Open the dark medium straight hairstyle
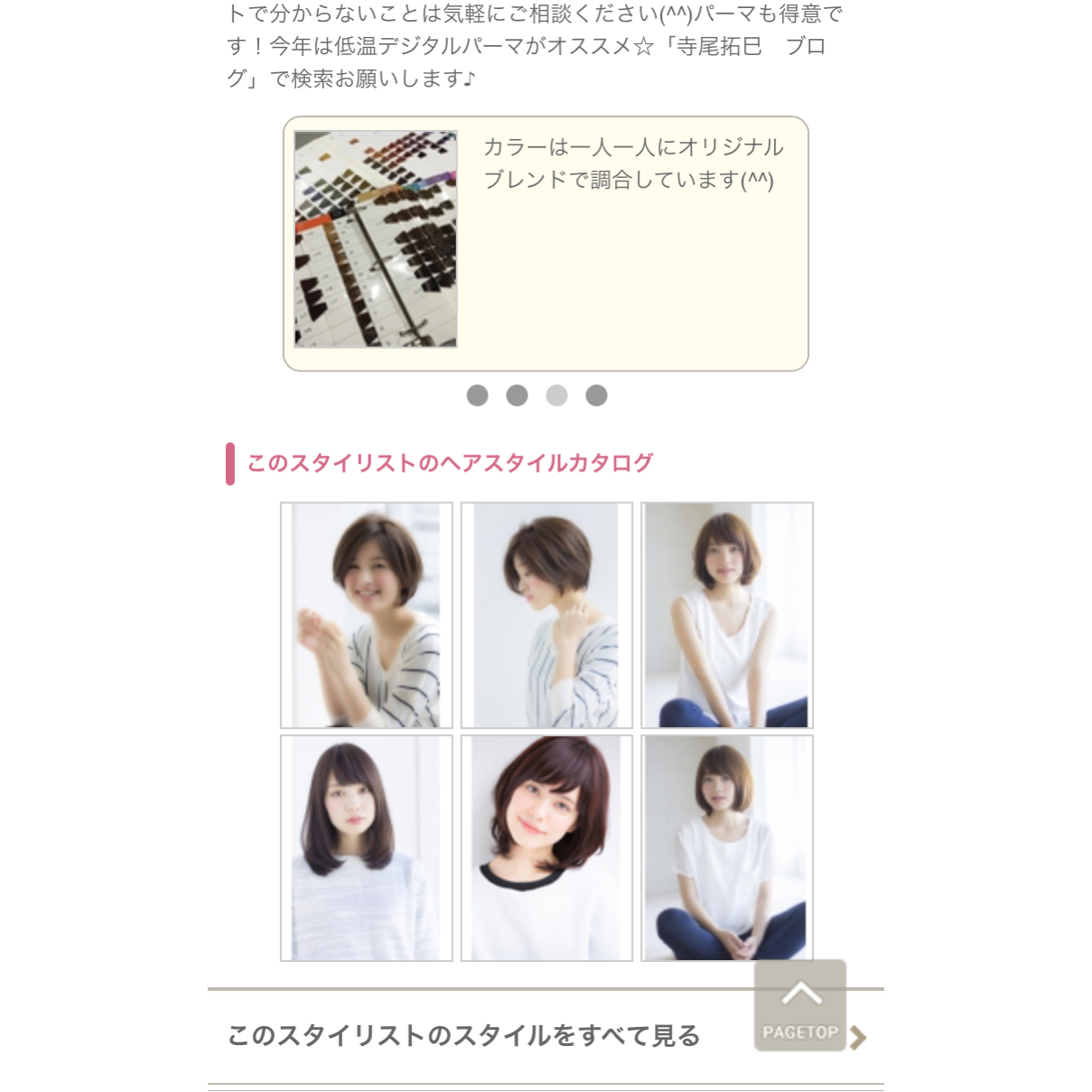The image size is (1092, 1092). point(366,848)
